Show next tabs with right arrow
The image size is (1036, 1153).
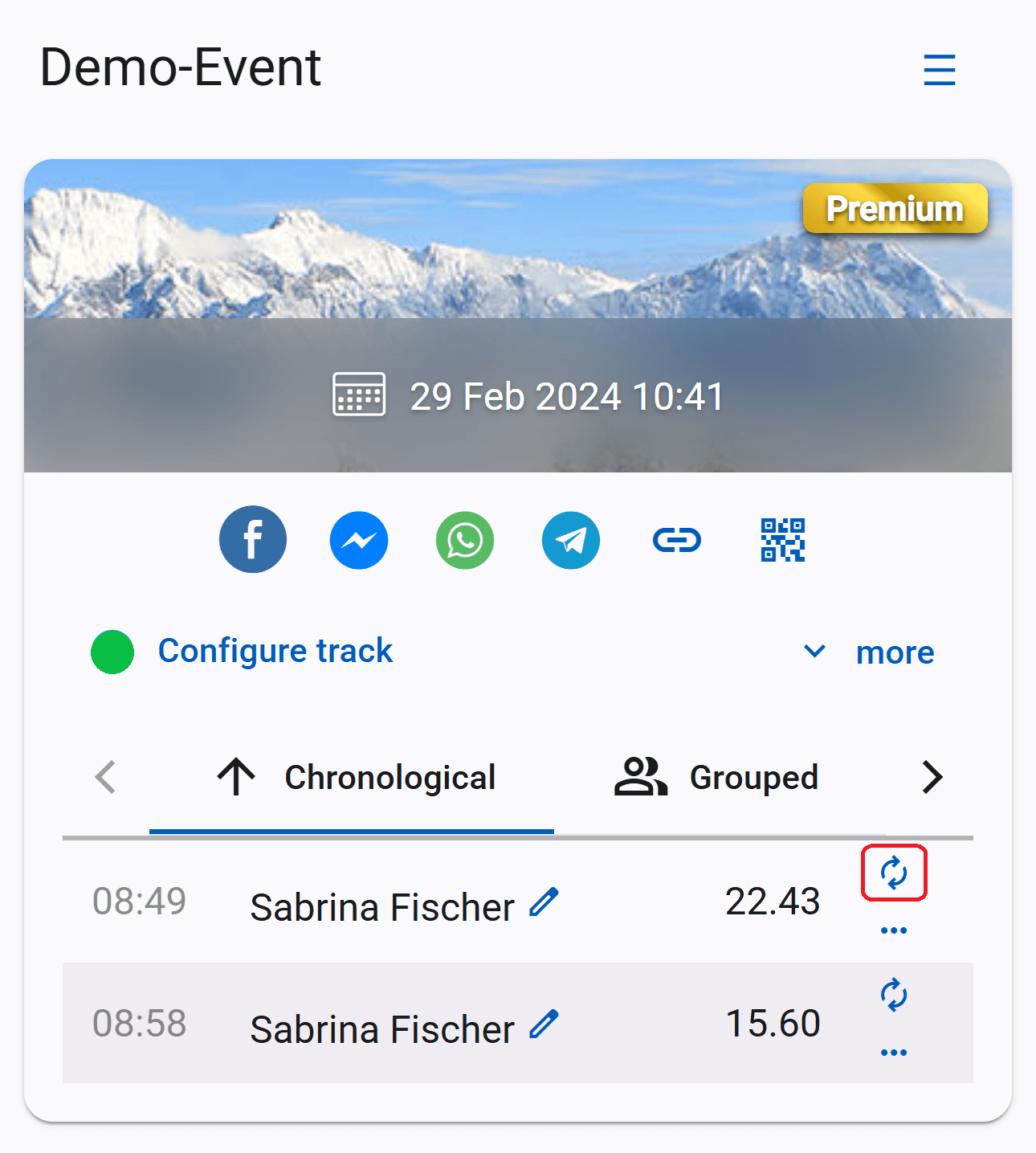(x=932, y=777)
